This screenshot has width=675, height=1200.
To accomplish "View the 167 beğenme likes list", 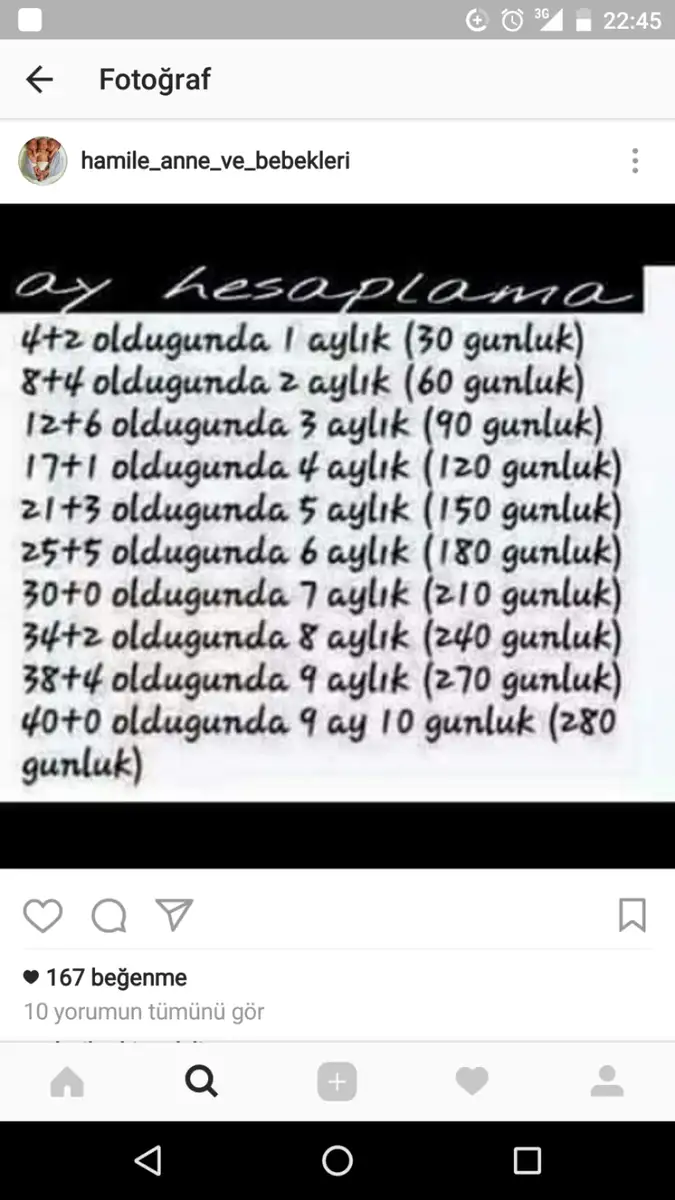I will (105, 977).
